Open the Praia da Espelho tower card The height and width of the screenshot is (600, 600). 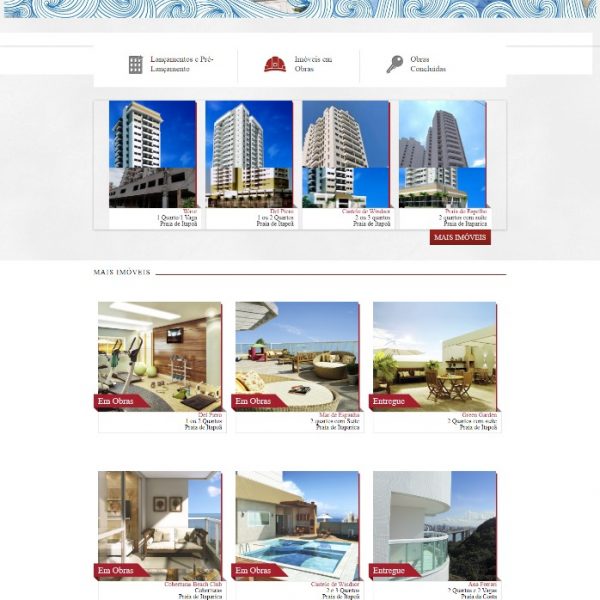click(x=442, y=160)
